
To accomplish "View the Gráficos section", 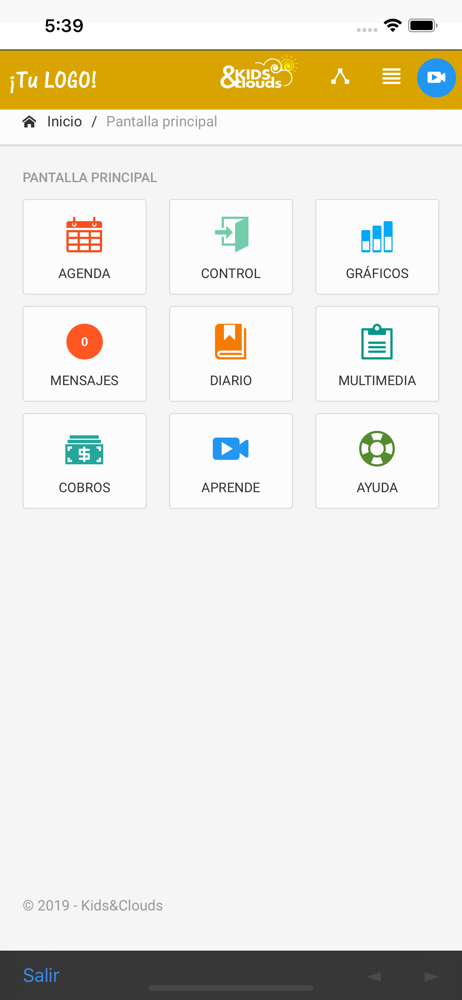I will tap(377, 247).
